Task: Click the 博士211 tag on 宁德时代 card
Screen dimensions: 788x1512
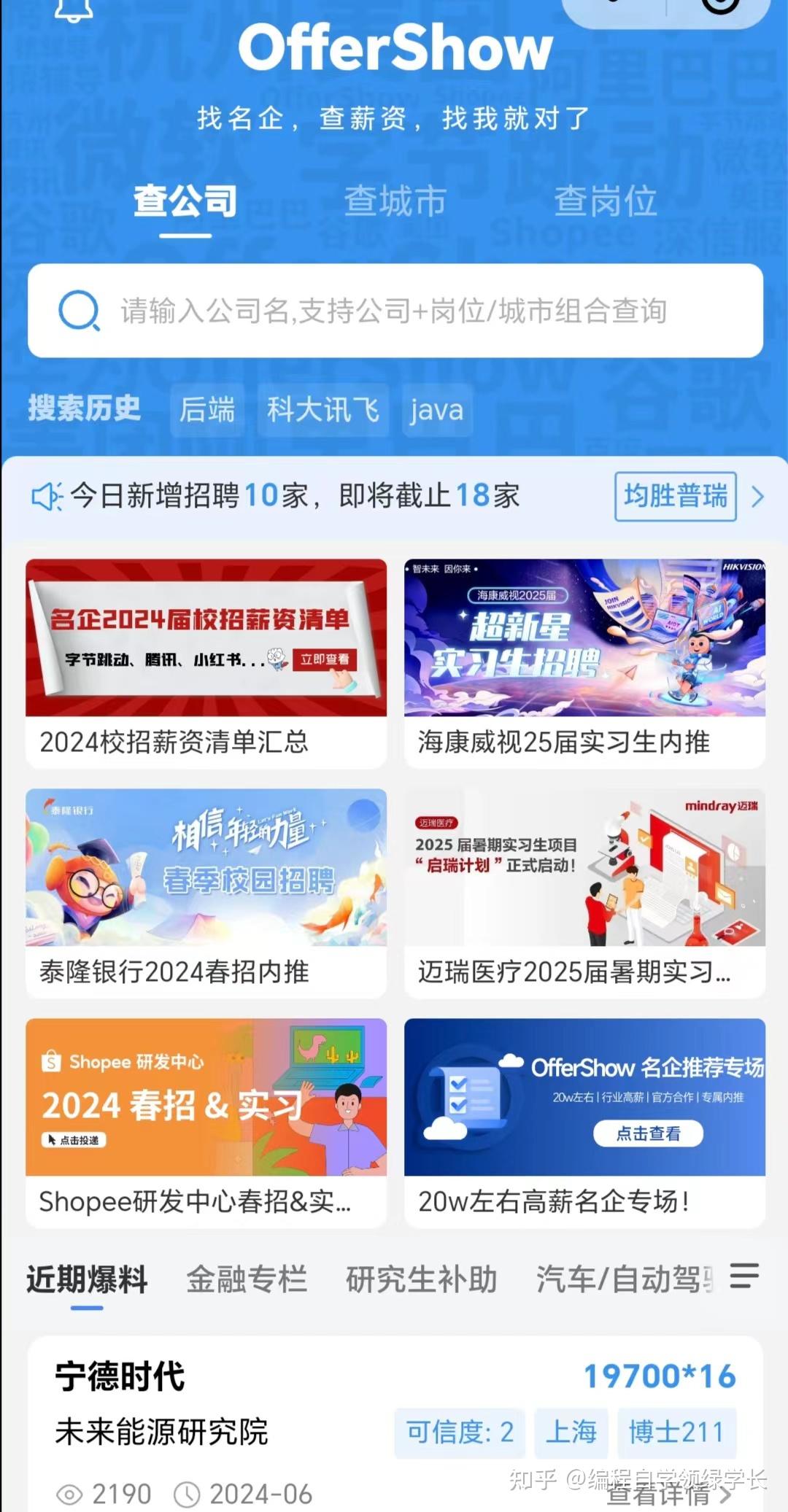Action: point(676,1431)
